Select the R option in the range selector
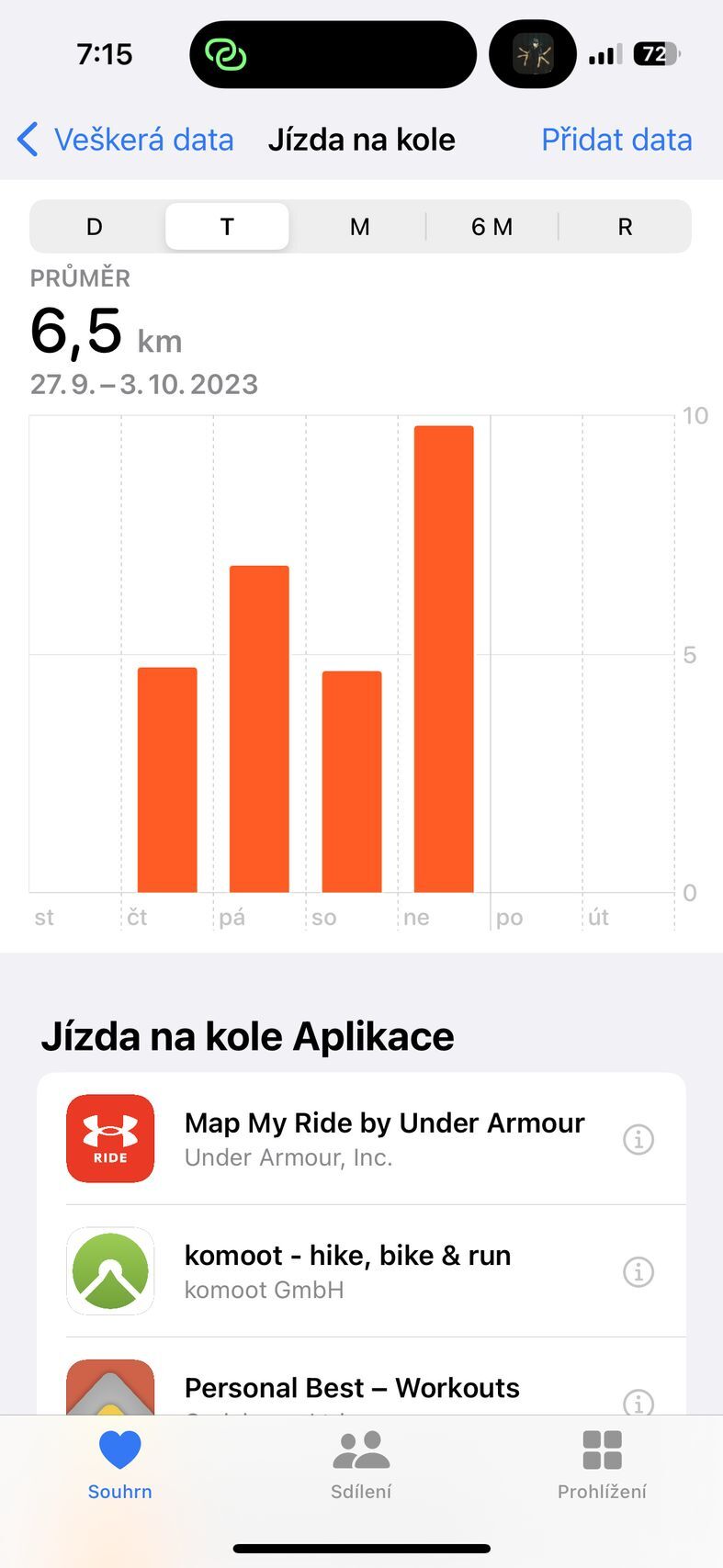The width and height of the screenshot is (723, 1568). (625, 226)
